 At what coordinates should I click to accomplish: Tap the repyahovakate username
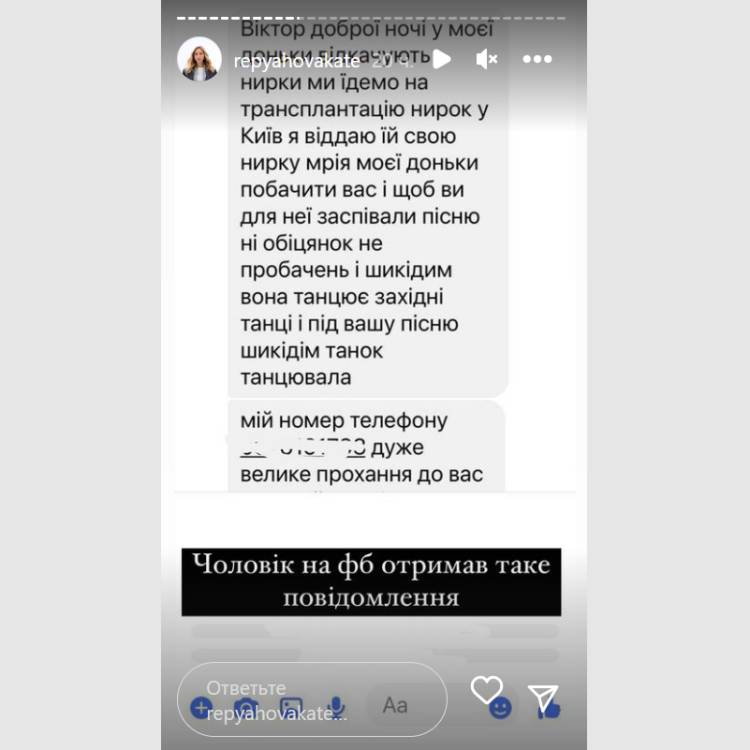point(294,61)
